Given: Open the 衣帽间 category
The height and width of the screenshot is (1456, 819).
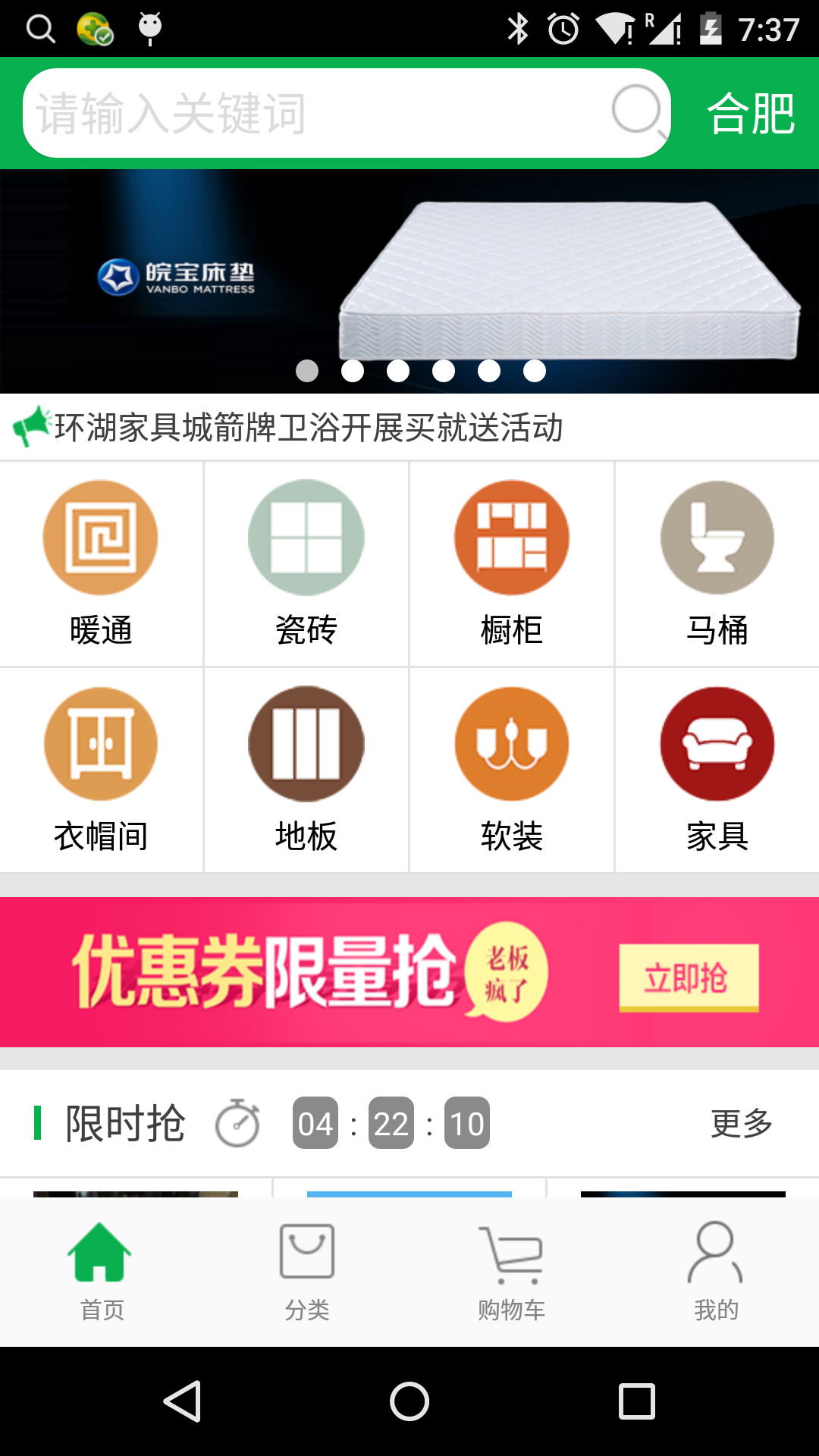Looking at the screenshot, I should [101, 770].
